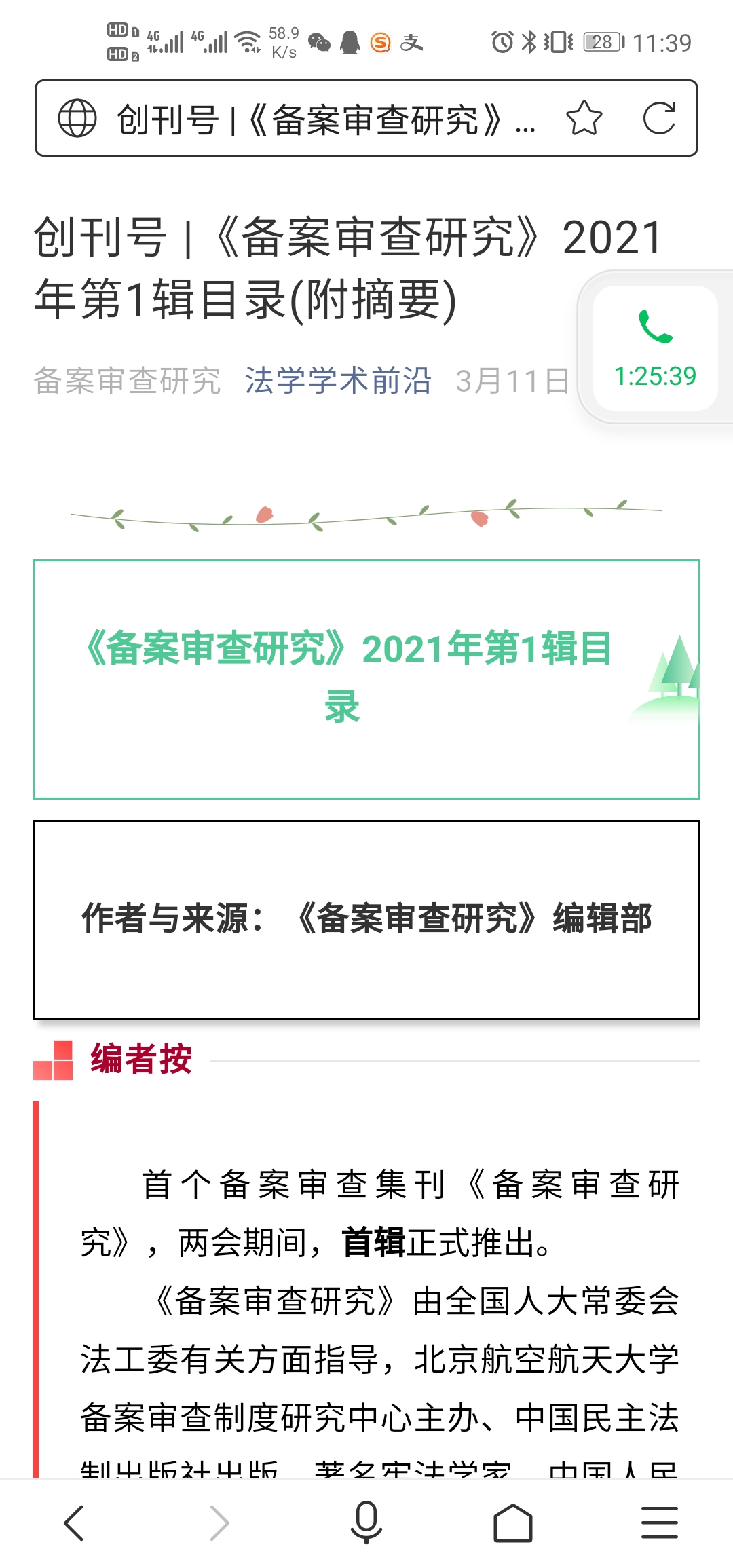This screenshot has width=733, height=1568.
Task: Tap the globe icon in the address bar
Action: [77, 118]
